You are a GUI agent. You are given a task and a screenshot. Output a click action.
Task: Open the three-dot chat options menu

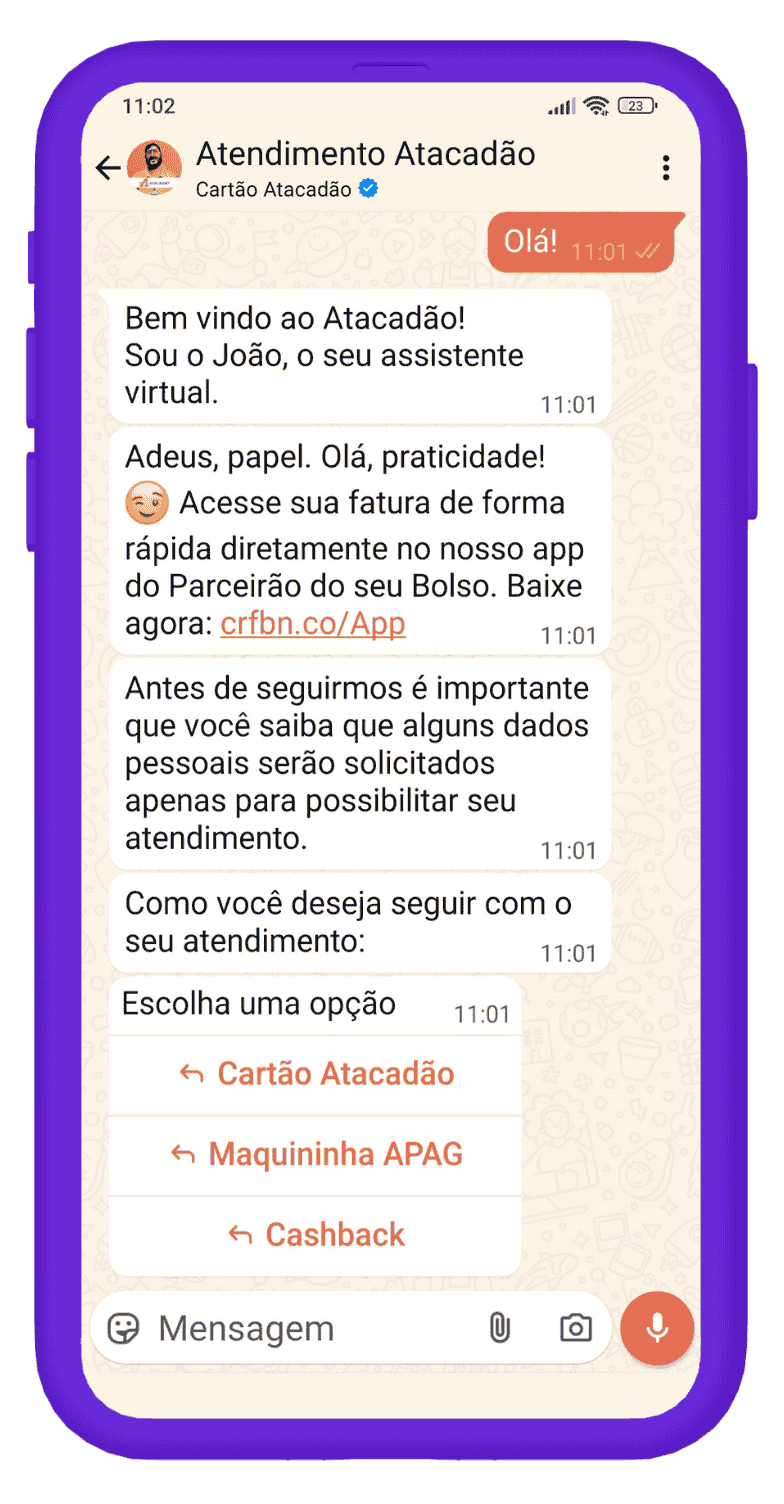pyautogui.click(x=666, y=168)
